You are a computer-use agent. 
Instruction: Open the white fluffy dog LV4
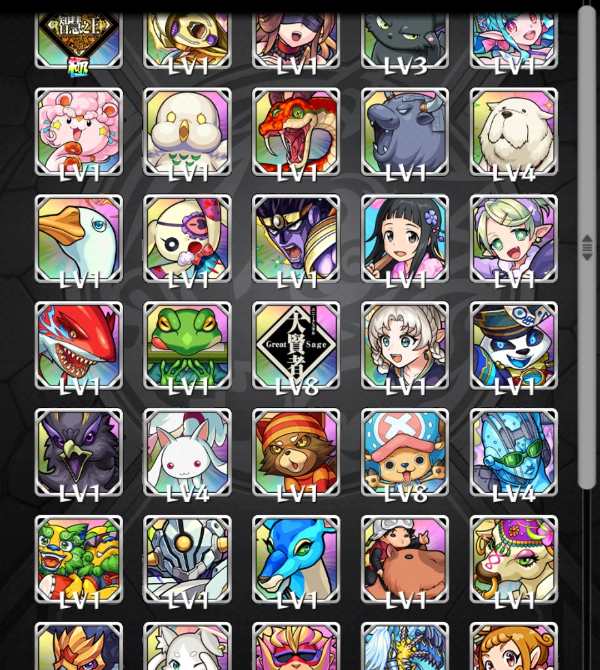(x=514, y=131)
